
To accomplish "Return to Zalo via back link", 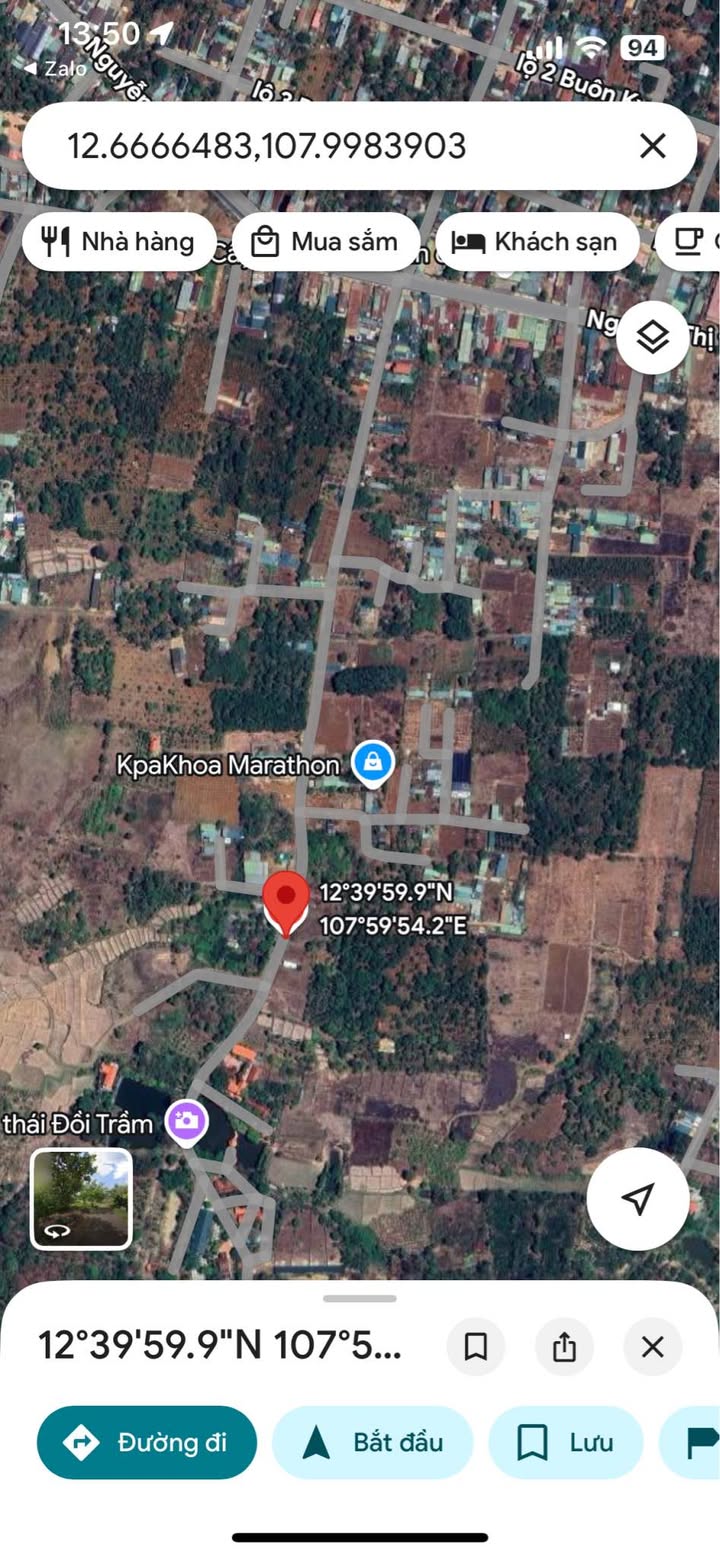I will (x=55, y=69).
